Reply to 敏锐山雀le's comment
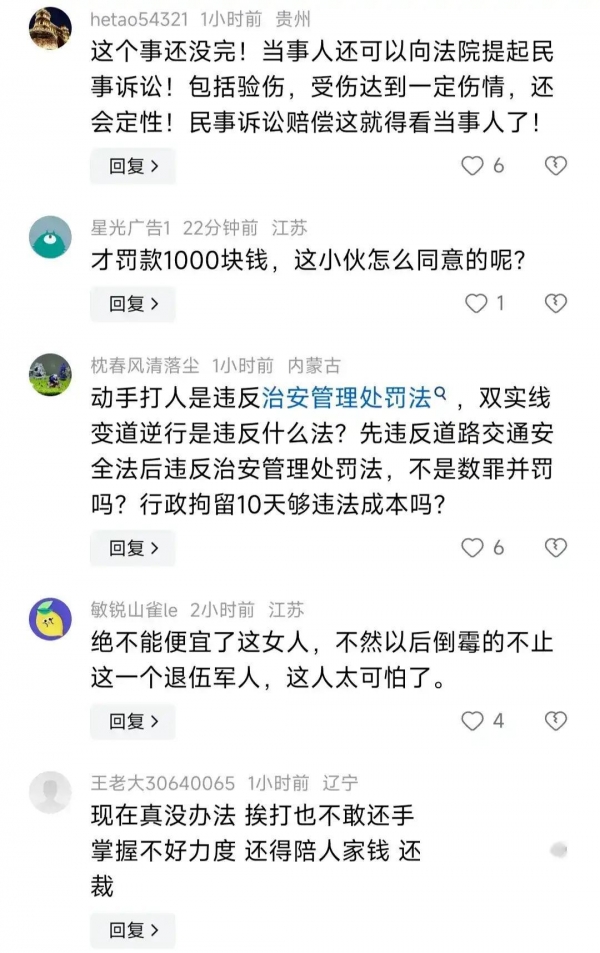This screenshot has height=953, width=600. [x=132, y=720]
